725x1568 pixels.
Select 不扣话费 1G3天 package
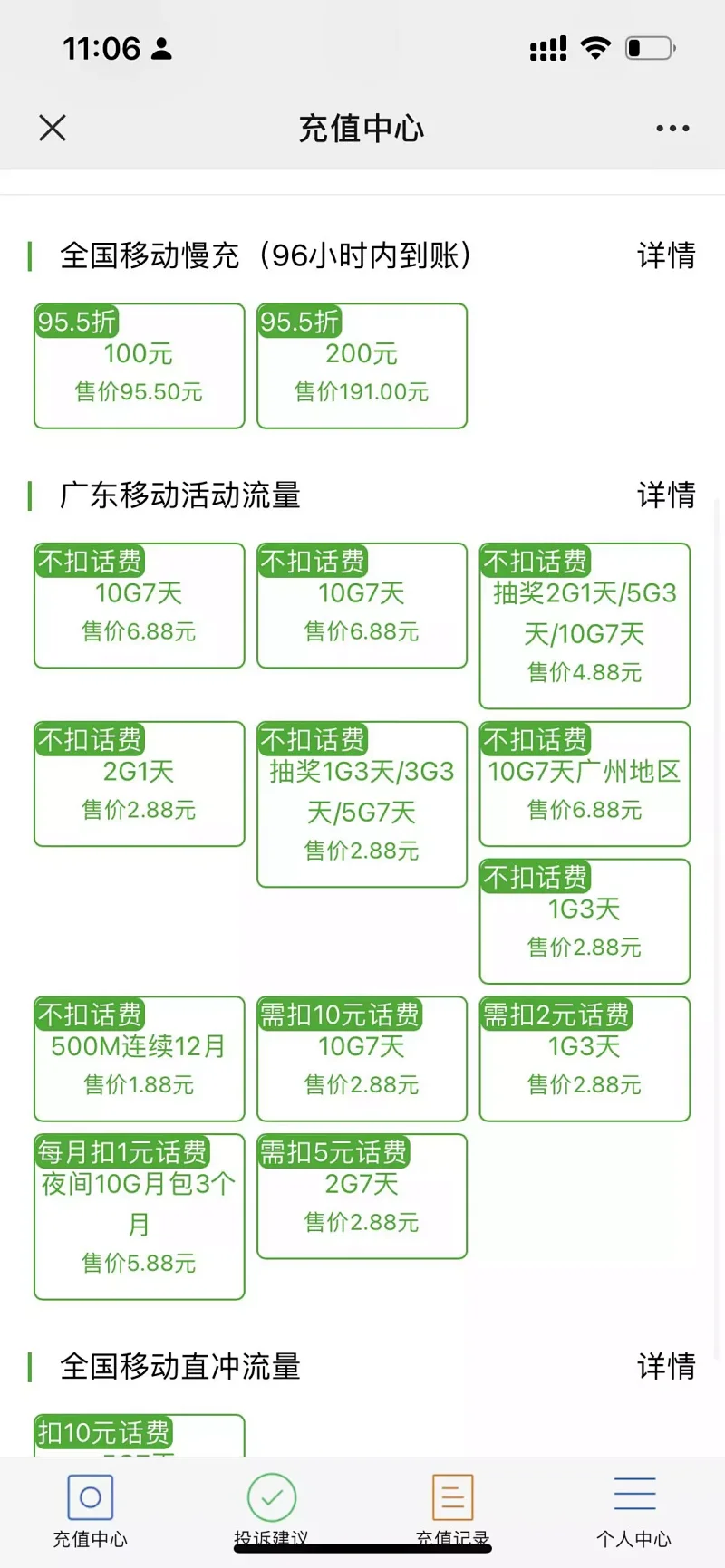(585, 922)
